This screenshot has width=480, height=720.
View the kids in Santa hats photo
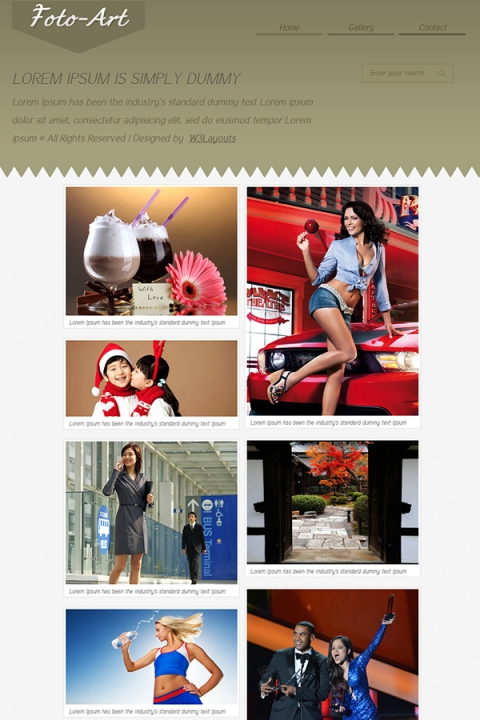(152, 378)
